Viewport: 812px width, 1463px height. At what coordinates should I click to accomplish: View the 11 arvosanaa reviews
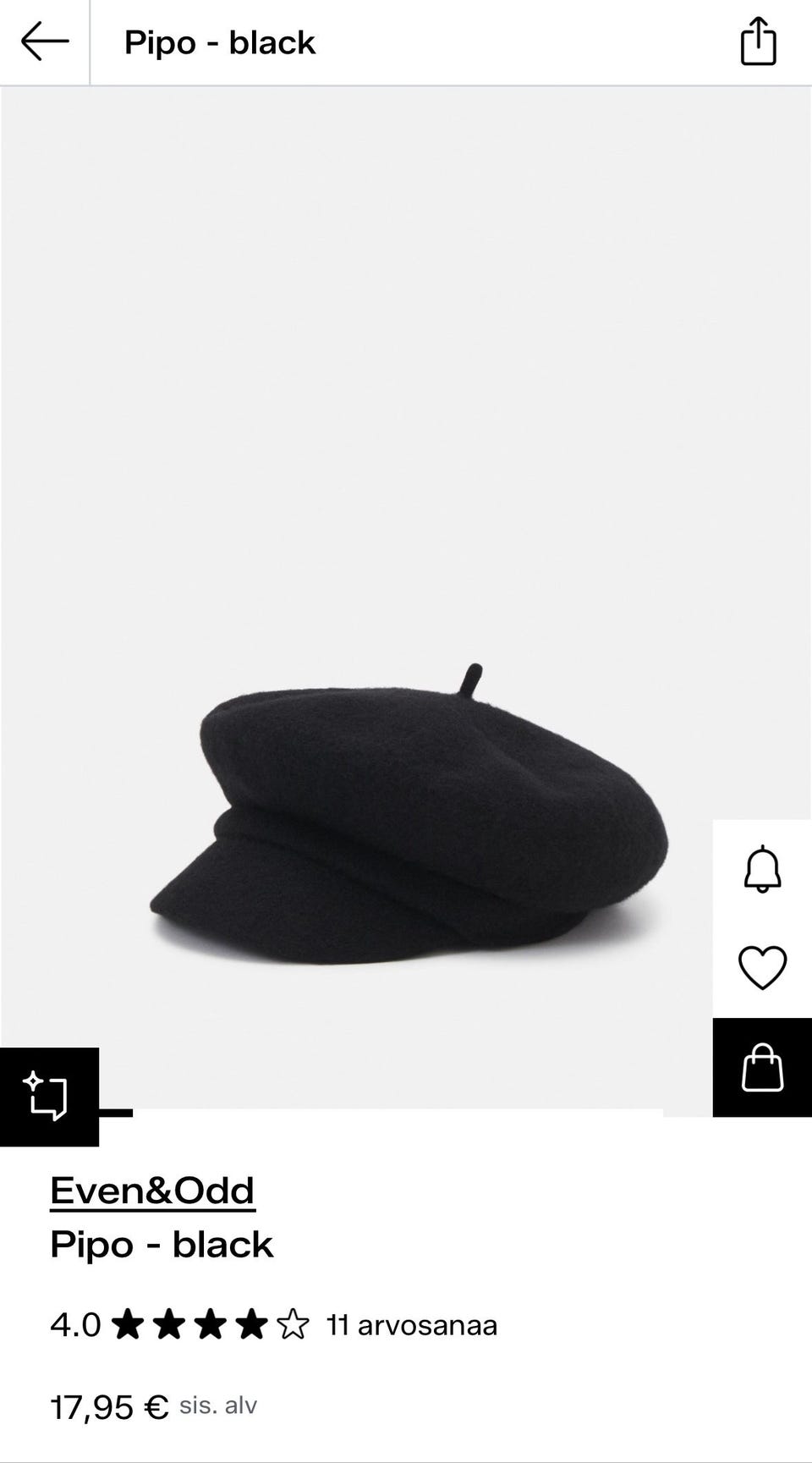[x=412, y=1324]
